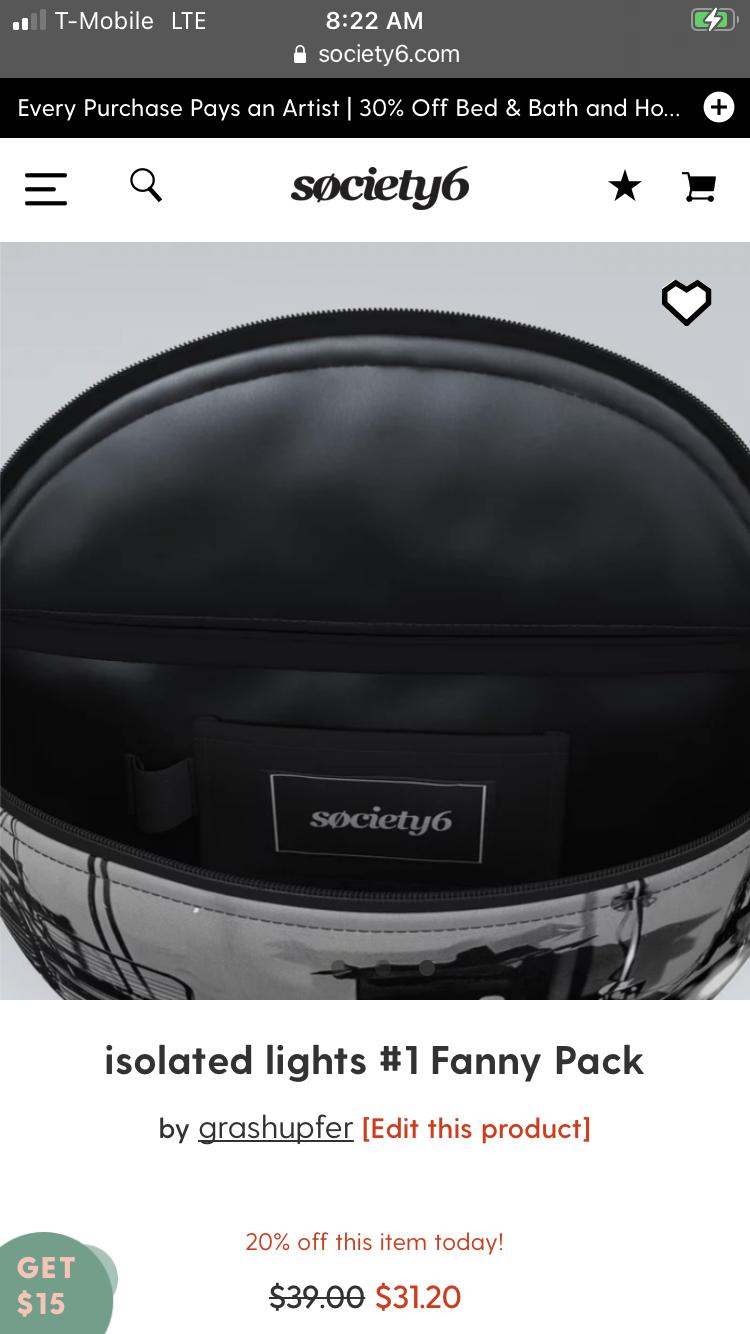The height and width of the screenshot is (1334, 750).
Task: Expand the promo banner with plus icon
Action: [x=718, y=107]
